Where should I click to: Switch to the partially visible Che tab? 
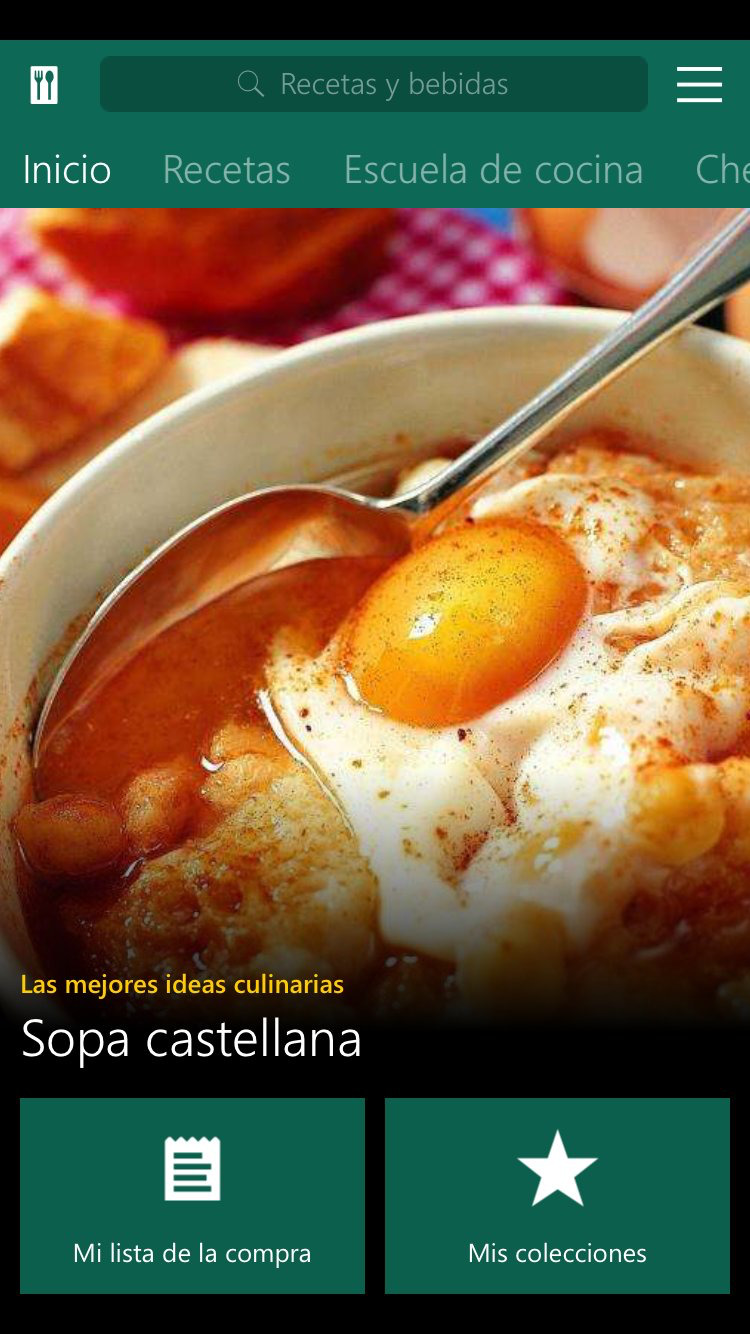[x=722, y=169]
